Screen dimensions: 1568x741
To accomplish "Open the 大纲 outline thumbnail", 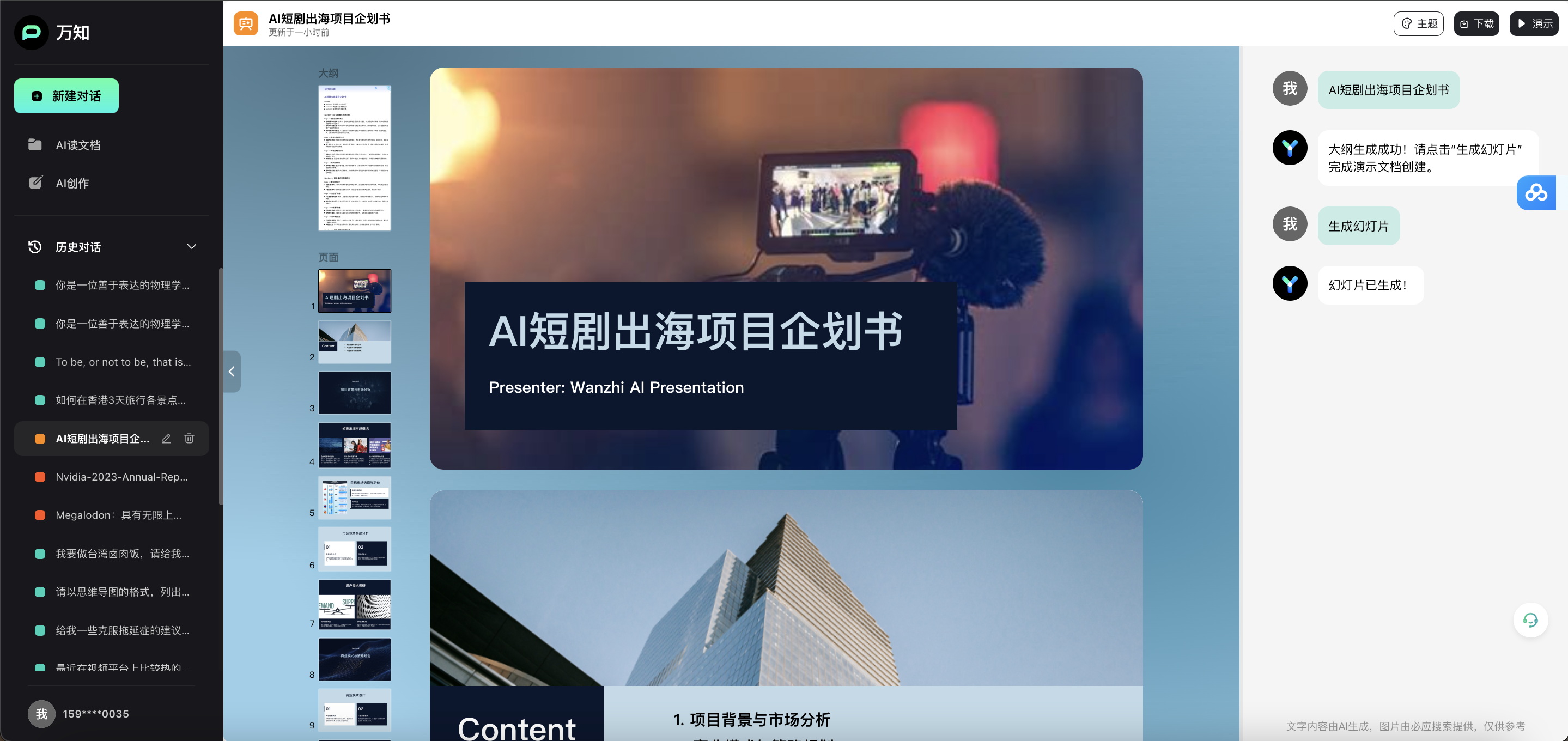I will 354,157.
